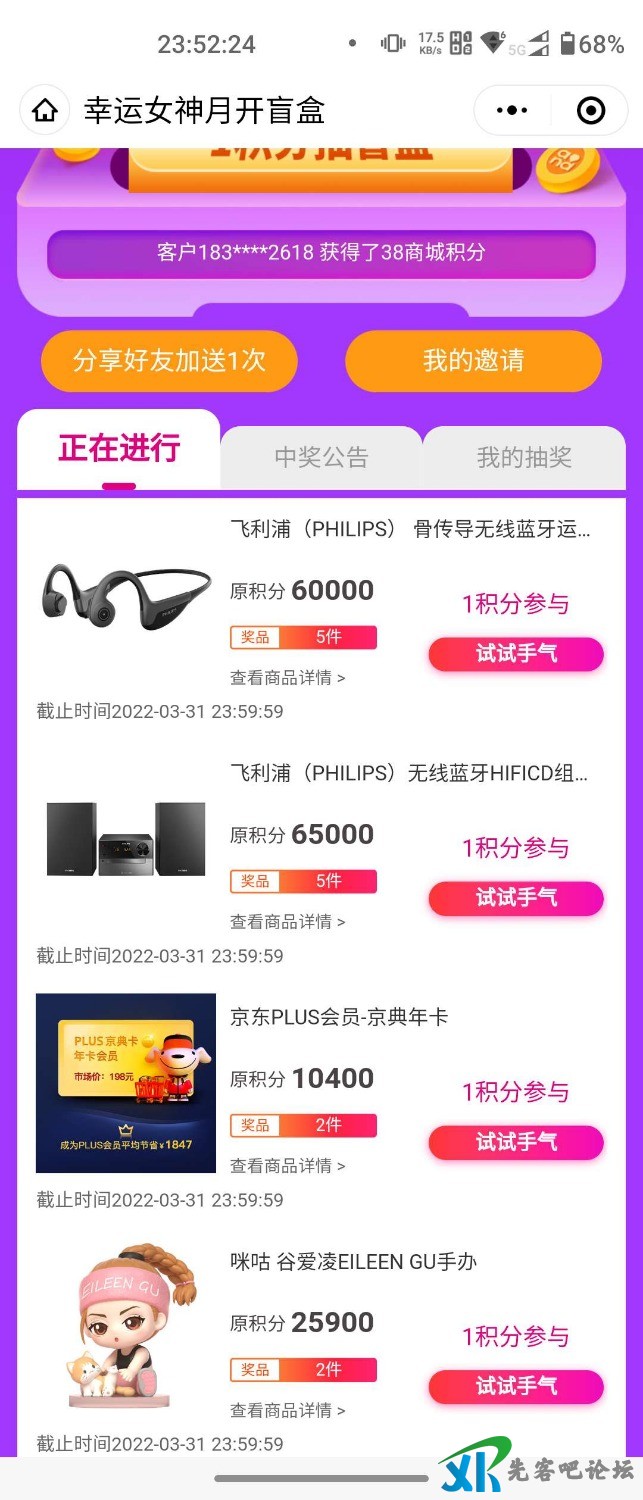
Task: Switch to the 我的抽奖 tab
Action: tap(524, 458)
